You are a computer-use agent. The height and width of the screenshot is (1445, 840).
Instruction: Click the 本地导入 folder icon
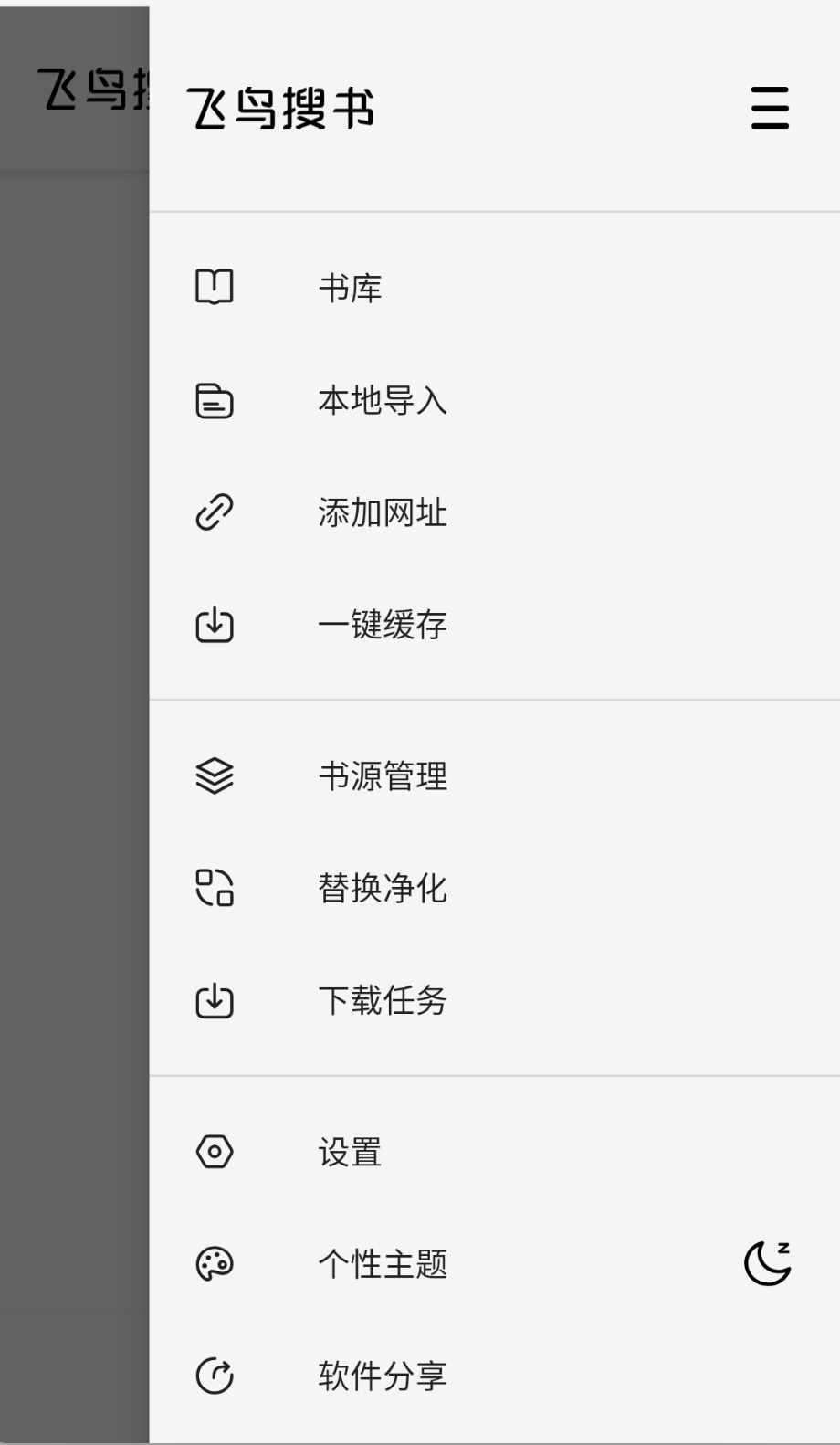pyautogui.click(x=214, y=400)
